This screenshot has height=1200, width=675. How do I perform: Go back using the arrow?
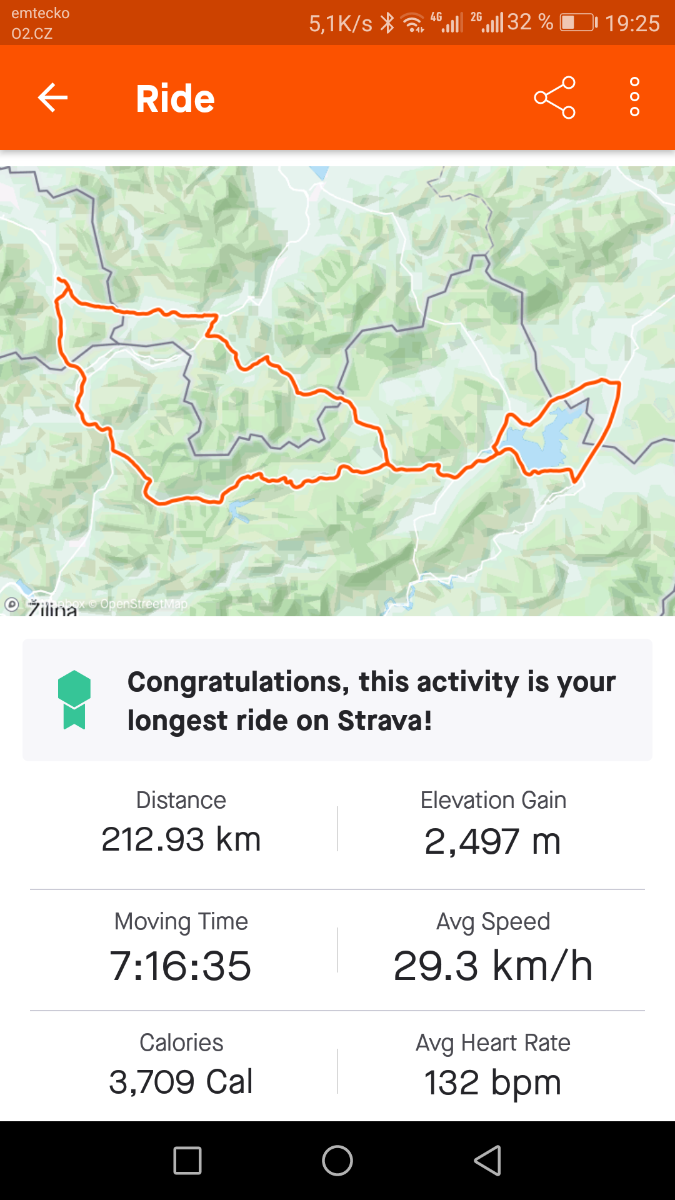[53, 98]
